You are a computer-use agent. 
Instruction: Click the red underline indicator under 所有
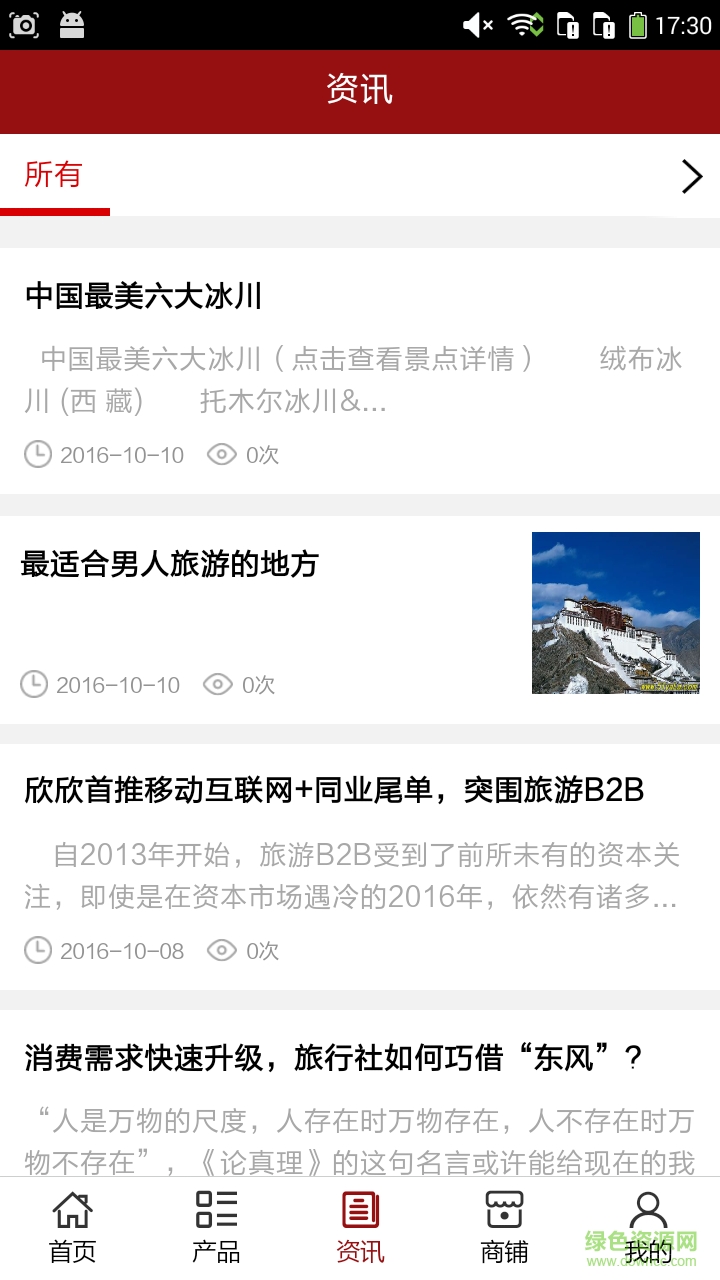pyautogui.click(x=55, y=211)
